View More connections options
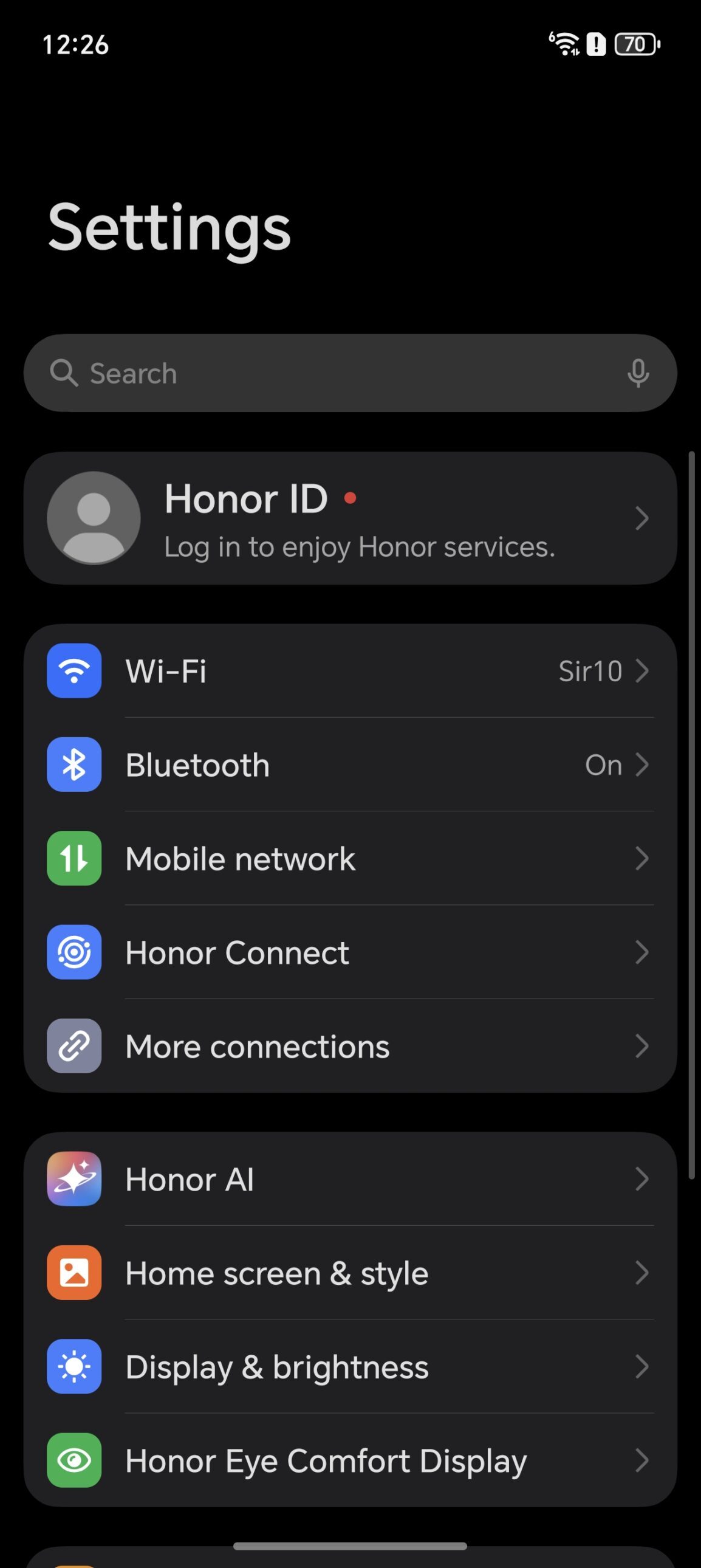Image resolution: width=701 pixels, height=1568 pixels. [x=350, y=1046]
